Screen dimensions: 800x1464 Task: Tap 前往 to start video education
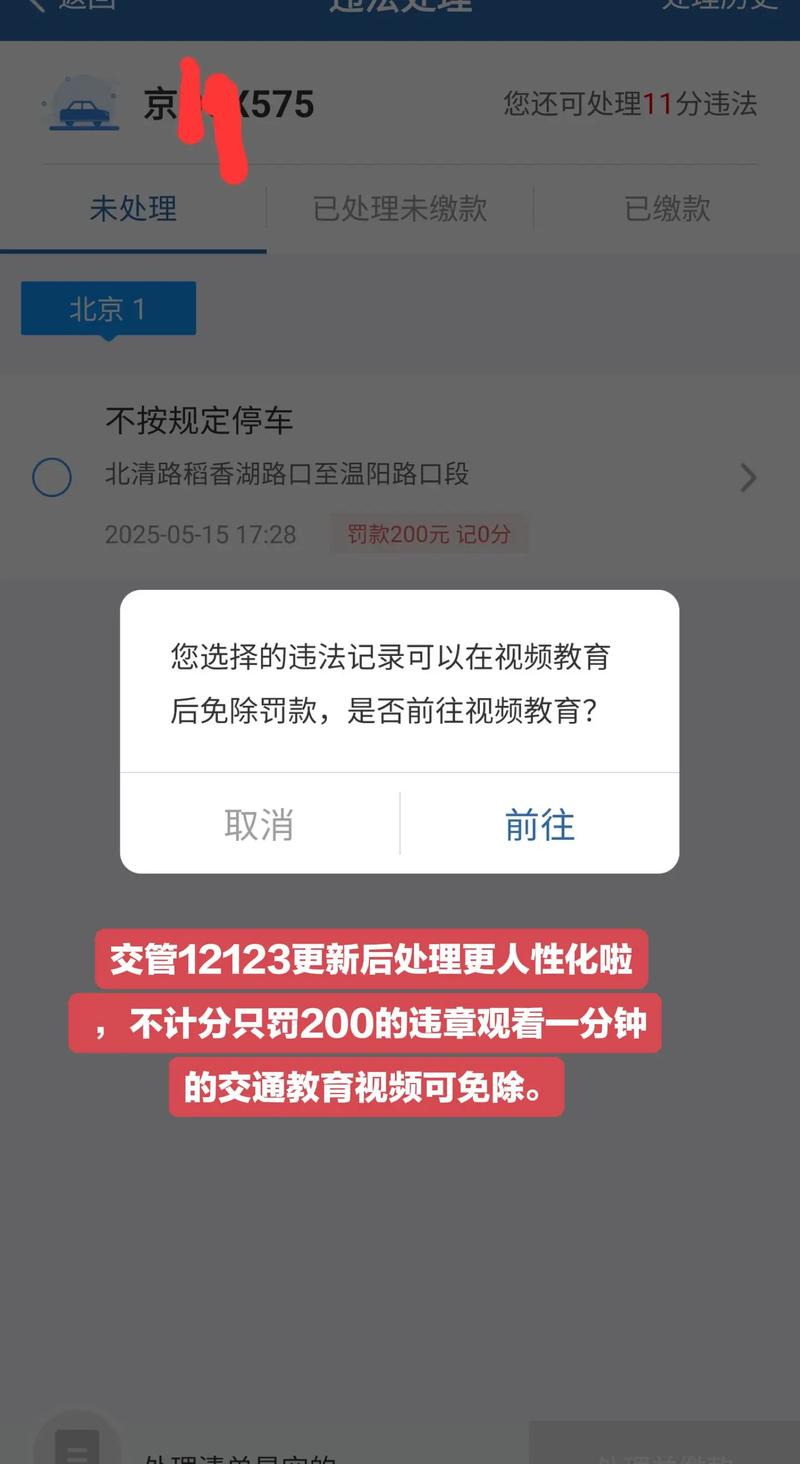pyautogui.click(x=539, y=825)
